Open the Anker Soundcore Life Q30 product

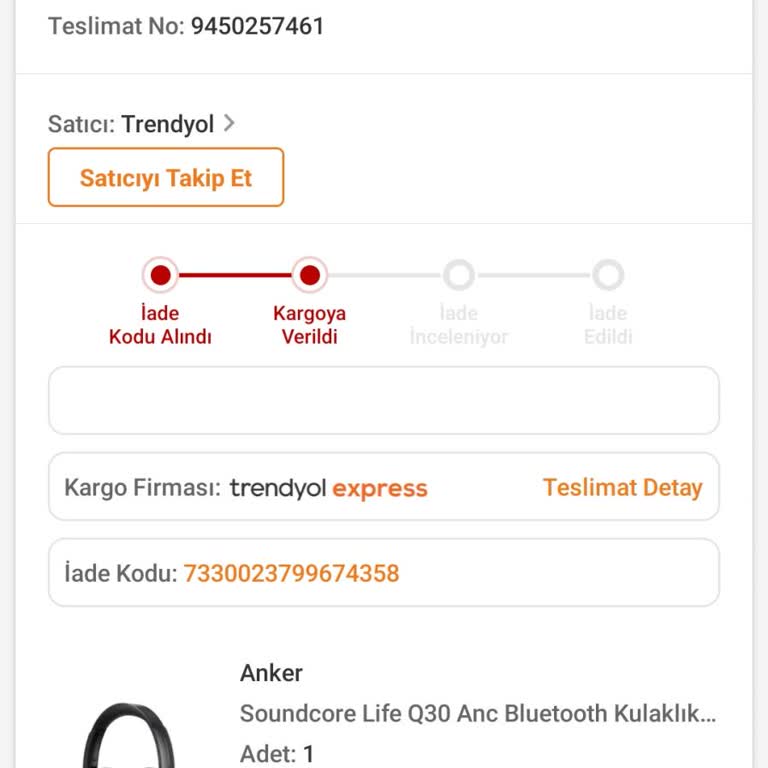pos(477,713)
